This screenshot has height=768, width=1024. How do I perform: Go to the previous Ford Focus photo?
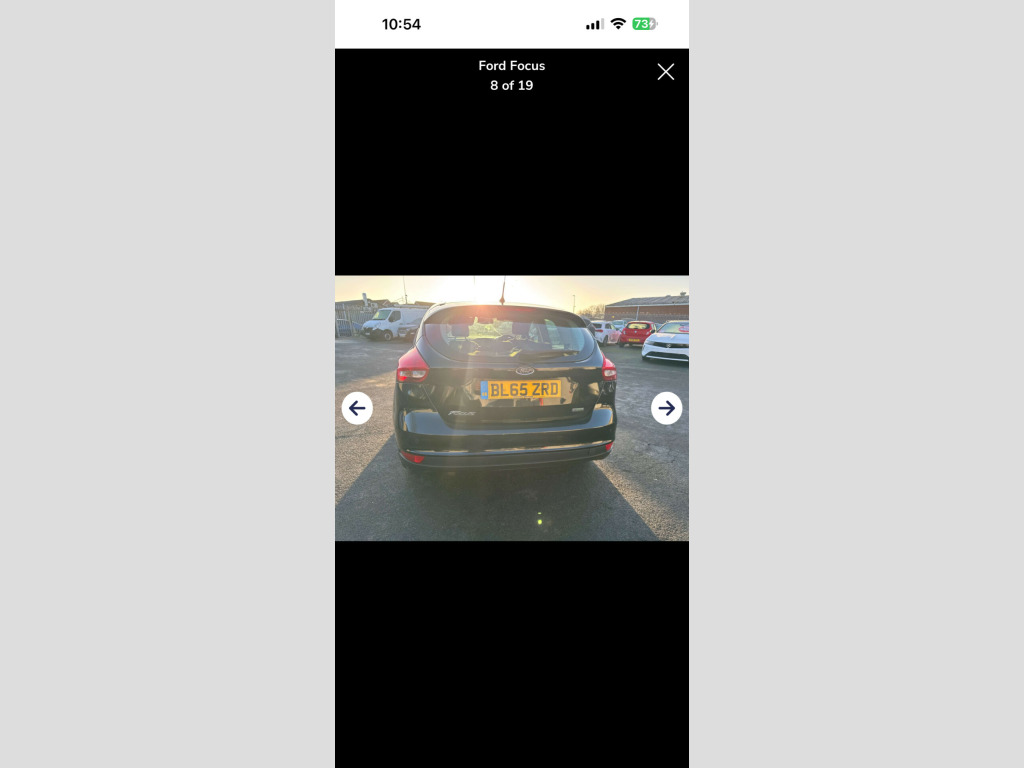click(x=357, y=408)
